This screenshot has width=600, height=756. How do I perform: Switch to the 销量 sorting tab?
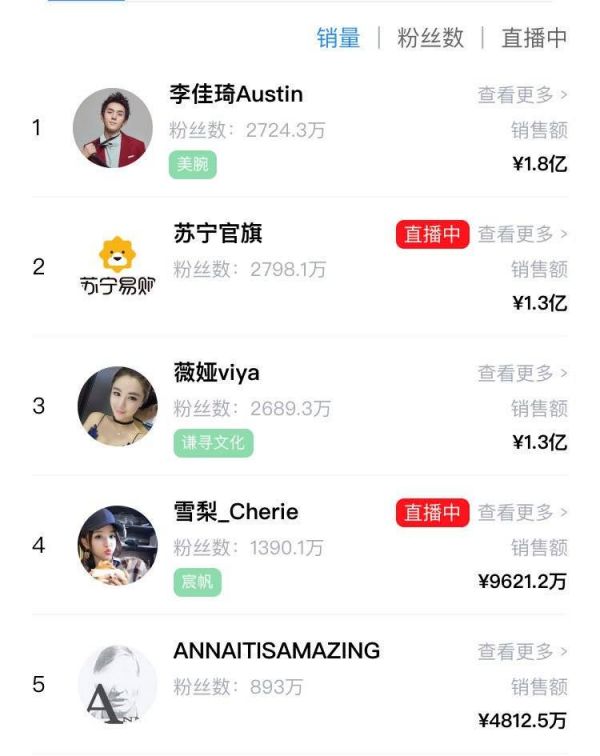(338, 38)
